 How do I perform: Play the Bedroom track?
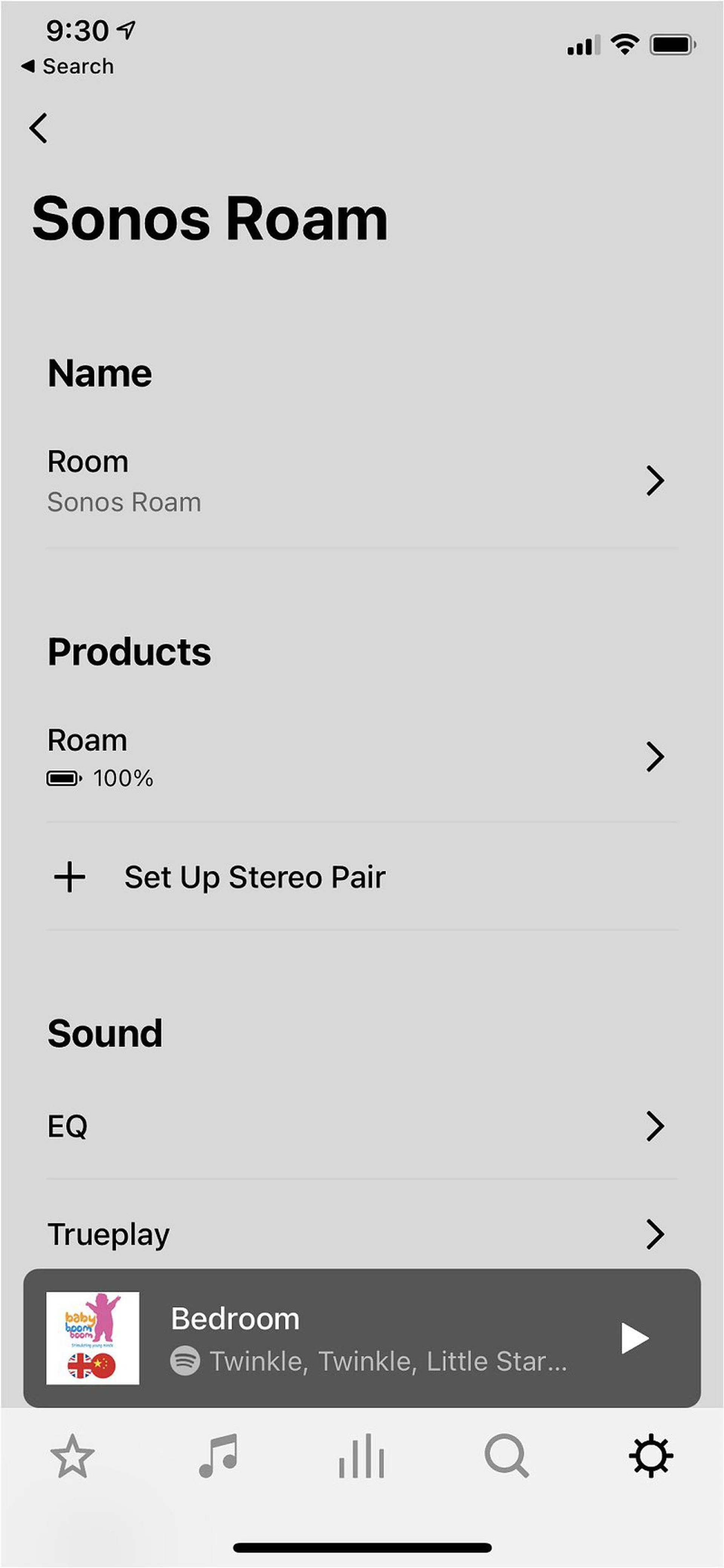pos(635,1338)
